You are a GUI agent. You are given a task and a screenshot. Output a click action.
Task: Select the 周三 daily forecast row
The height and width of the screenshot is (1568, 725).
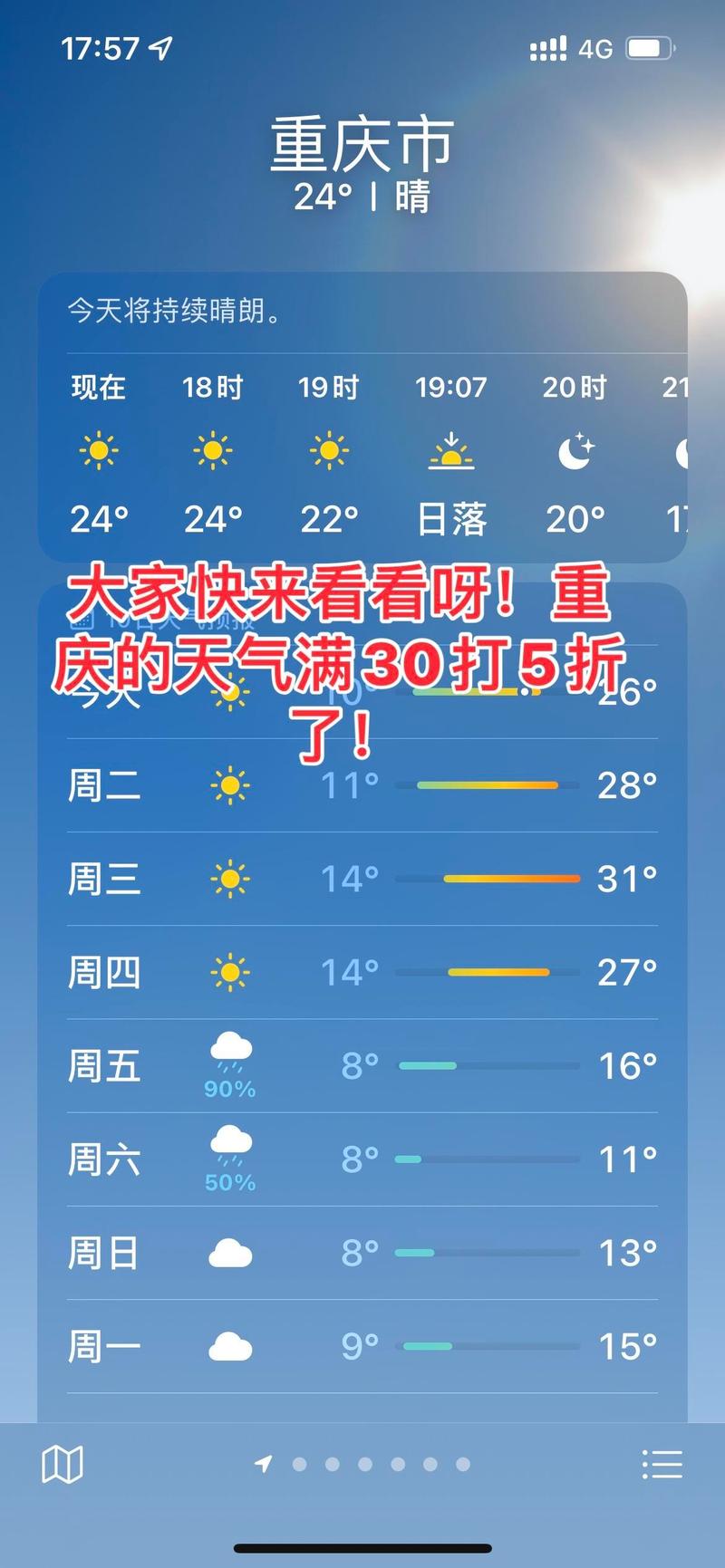coord(362,878)
